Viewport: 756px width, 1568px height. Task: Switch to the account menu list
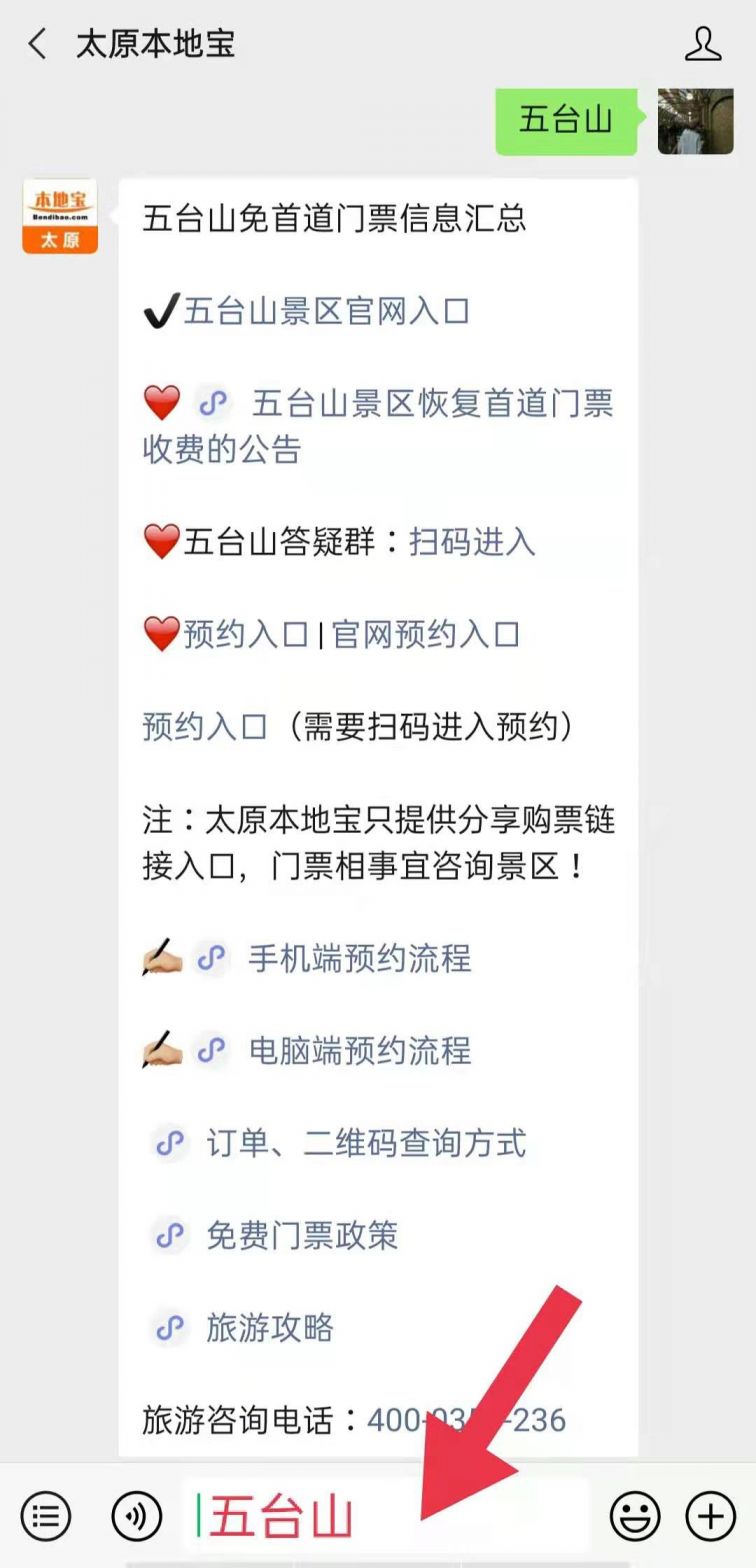tap(45, 1516)
